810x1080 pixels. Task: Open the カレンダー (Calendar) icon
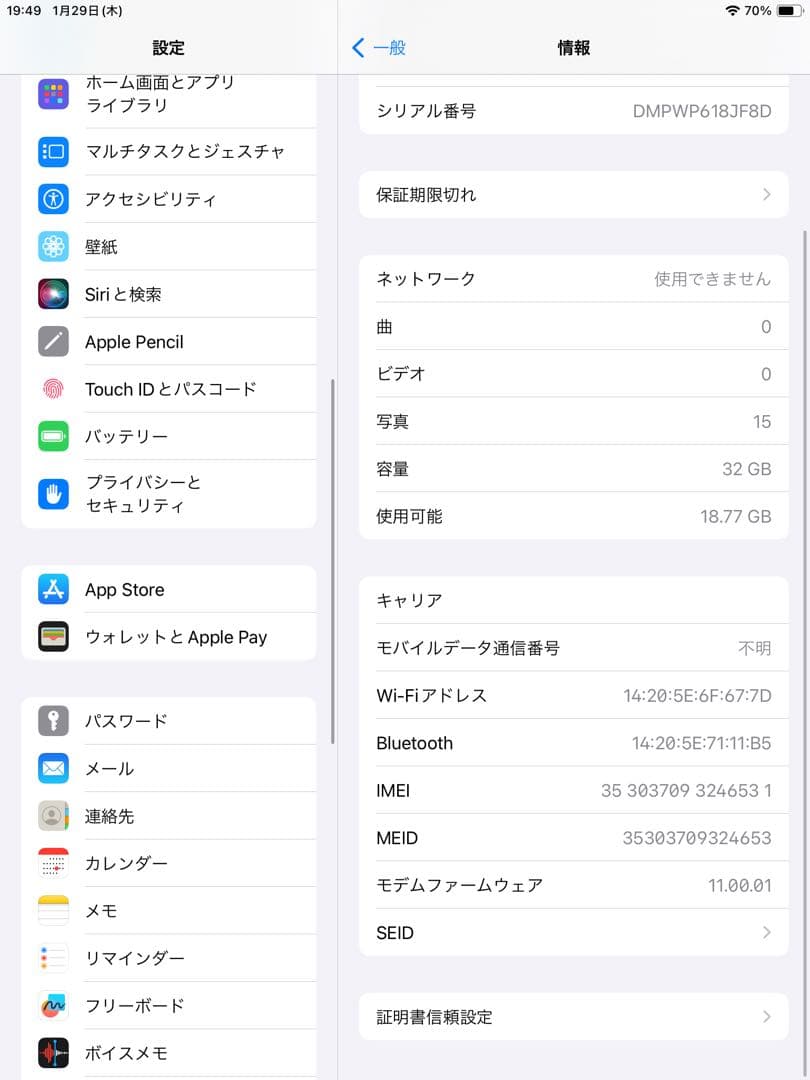(53, 863)
